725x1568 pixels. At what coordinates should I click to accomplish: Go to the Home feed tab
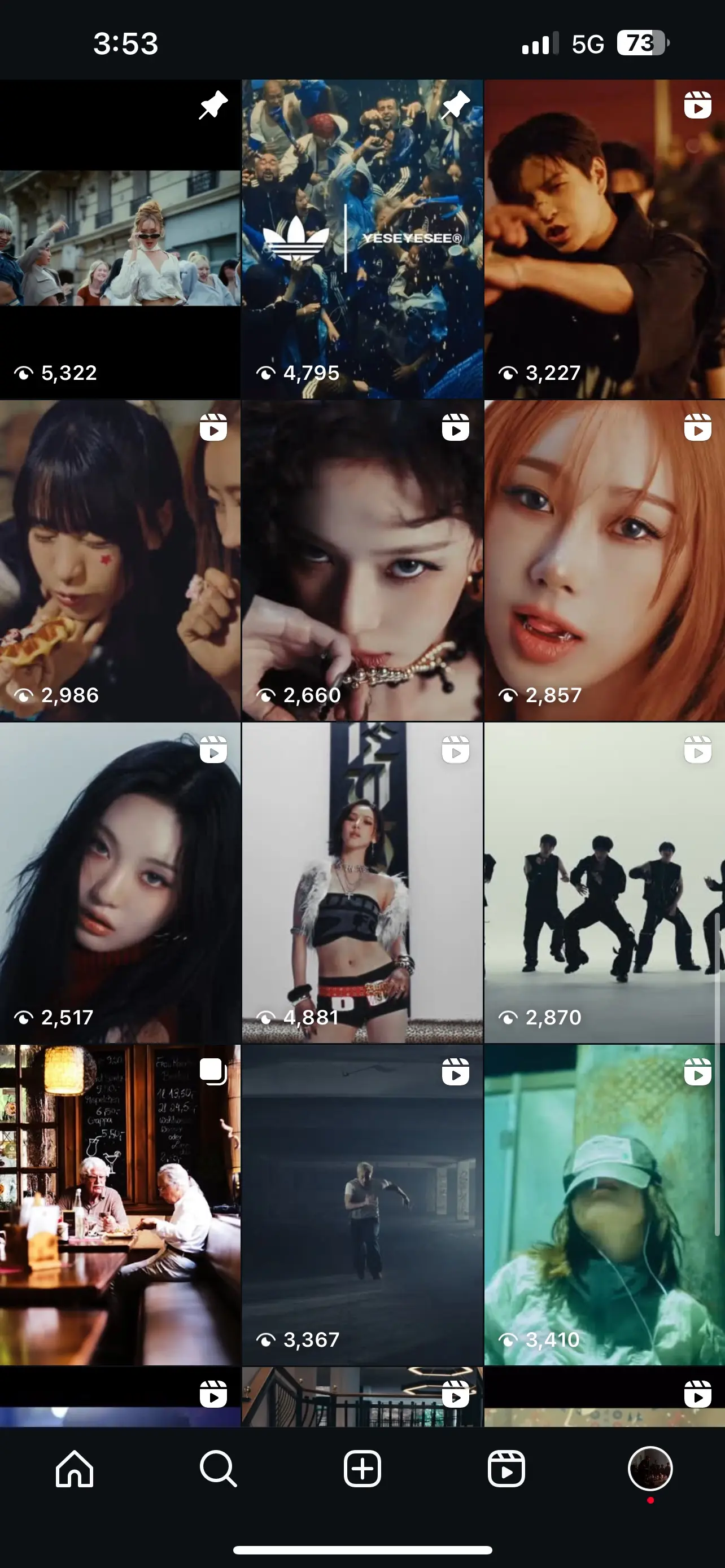click(75, 1468)
